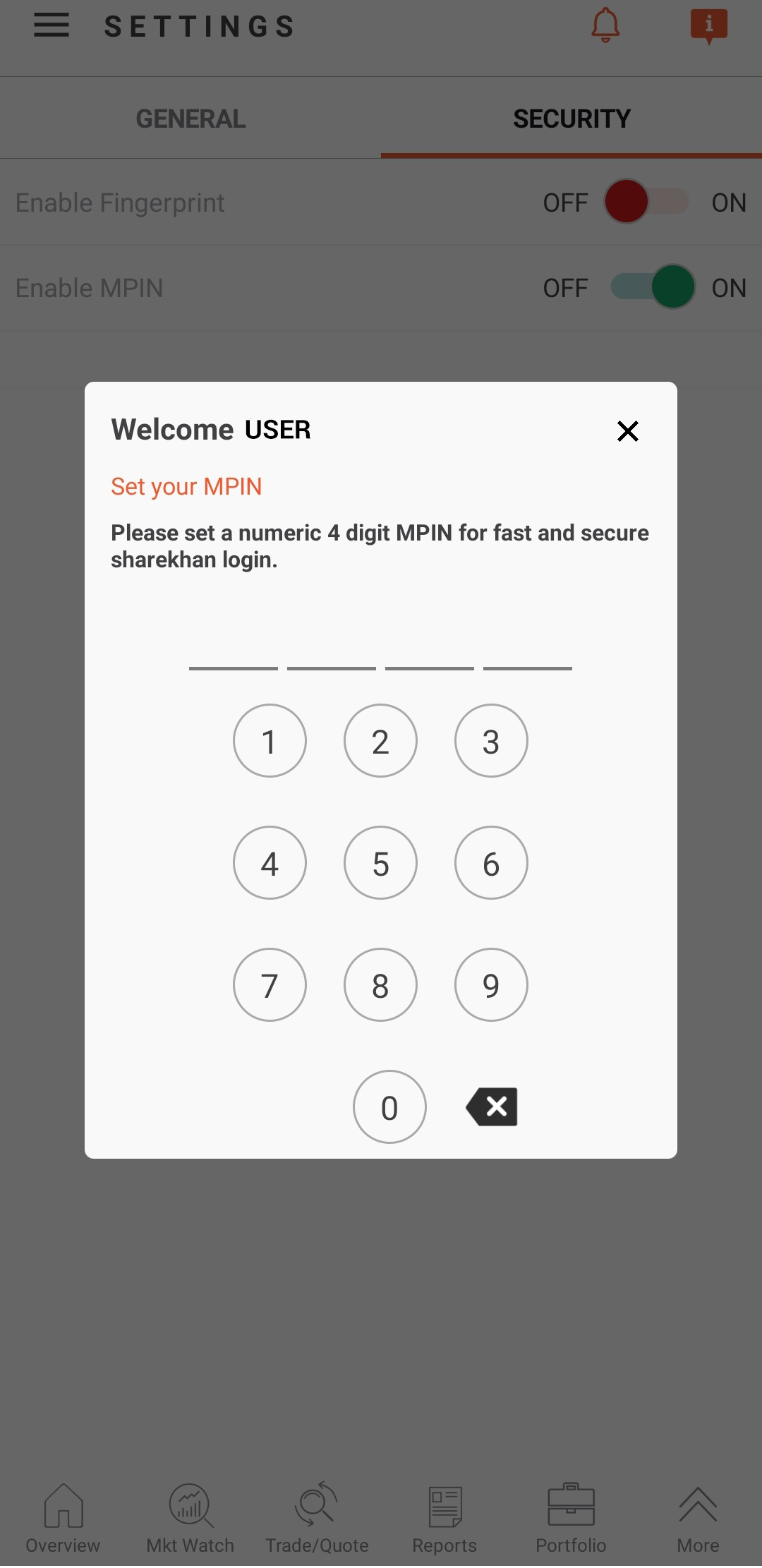The height and width of the screenshot is (1568, 762).
Task: Open the info message icon
Action: (x=709, y=27)
